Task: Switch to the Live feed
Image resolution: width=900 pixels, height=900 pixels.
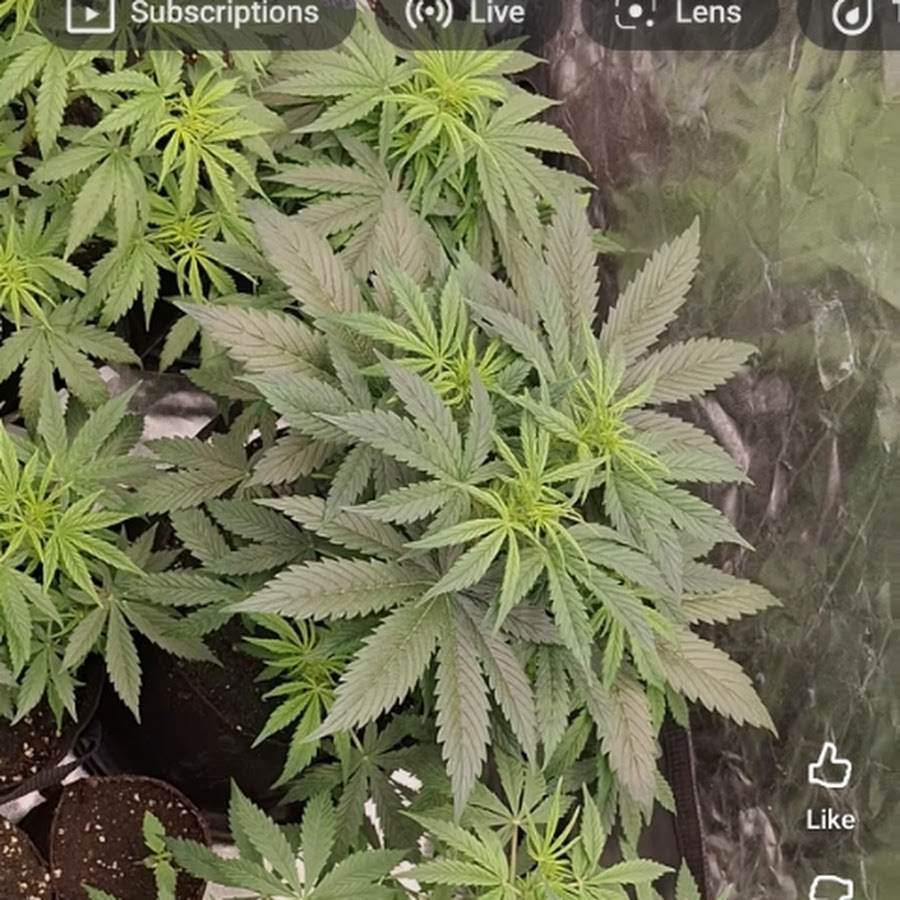Action: point(466,14)
